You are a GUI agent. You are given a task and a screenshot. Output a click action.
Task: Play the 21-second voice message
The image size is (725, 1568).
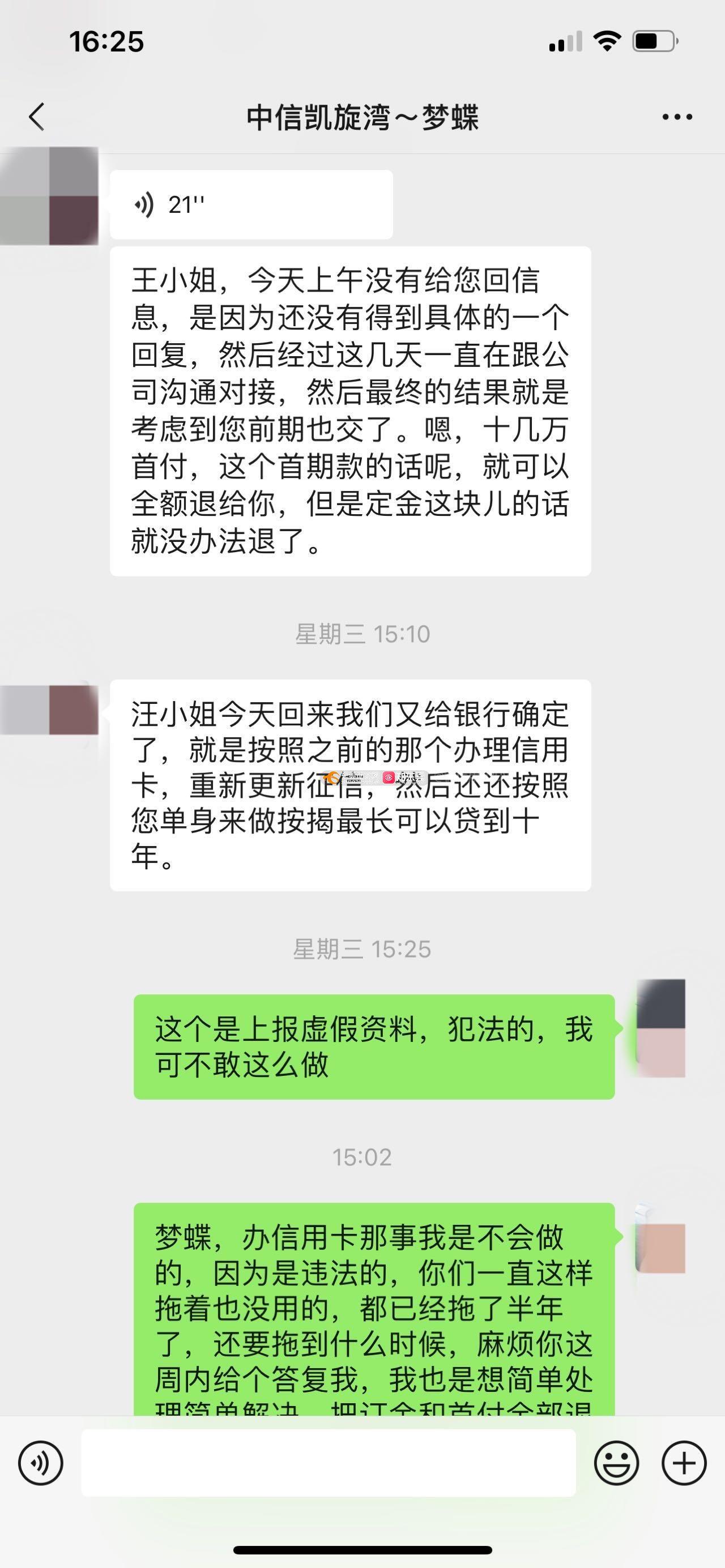pos(251,205)
